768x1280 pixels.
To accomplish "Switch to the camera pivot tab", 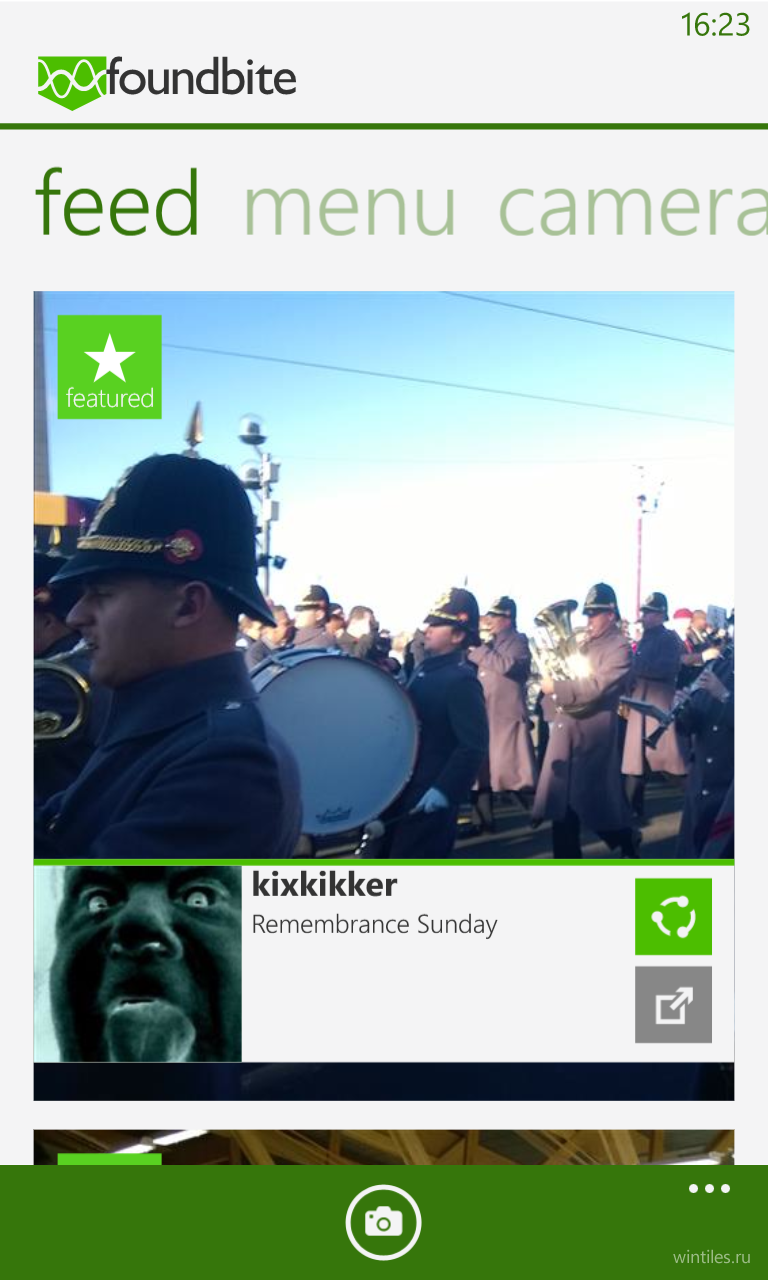I will (632, 205).
